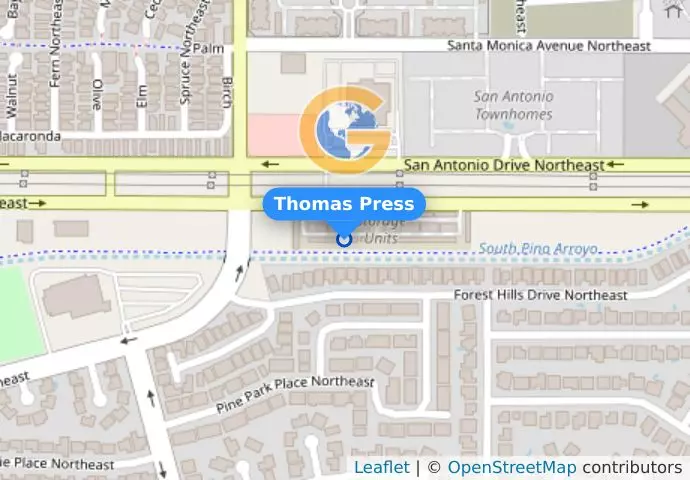Tap the Thomas Press map marker

pyautogui.click(x=344, y=239)
